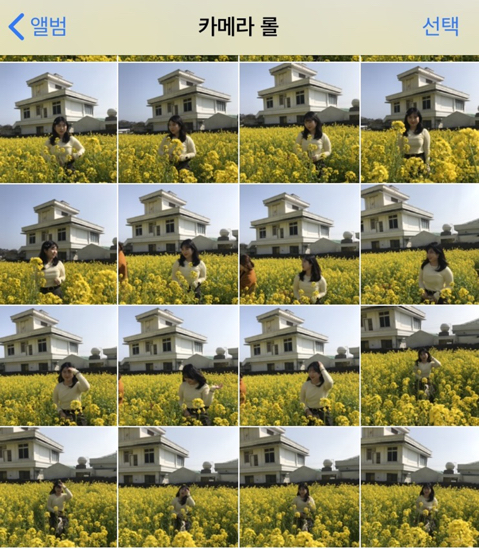Tap 선택 to select photos

pyautogui.click(x=440, y=27)
